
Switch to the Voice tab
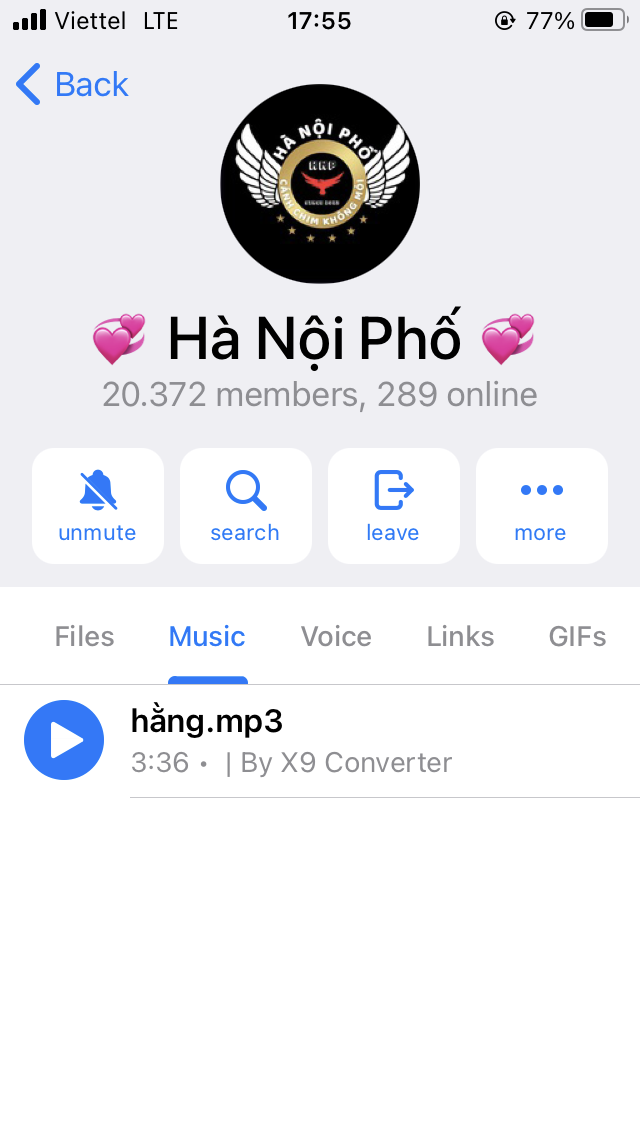pyautogui.click(x=336, y=637)
